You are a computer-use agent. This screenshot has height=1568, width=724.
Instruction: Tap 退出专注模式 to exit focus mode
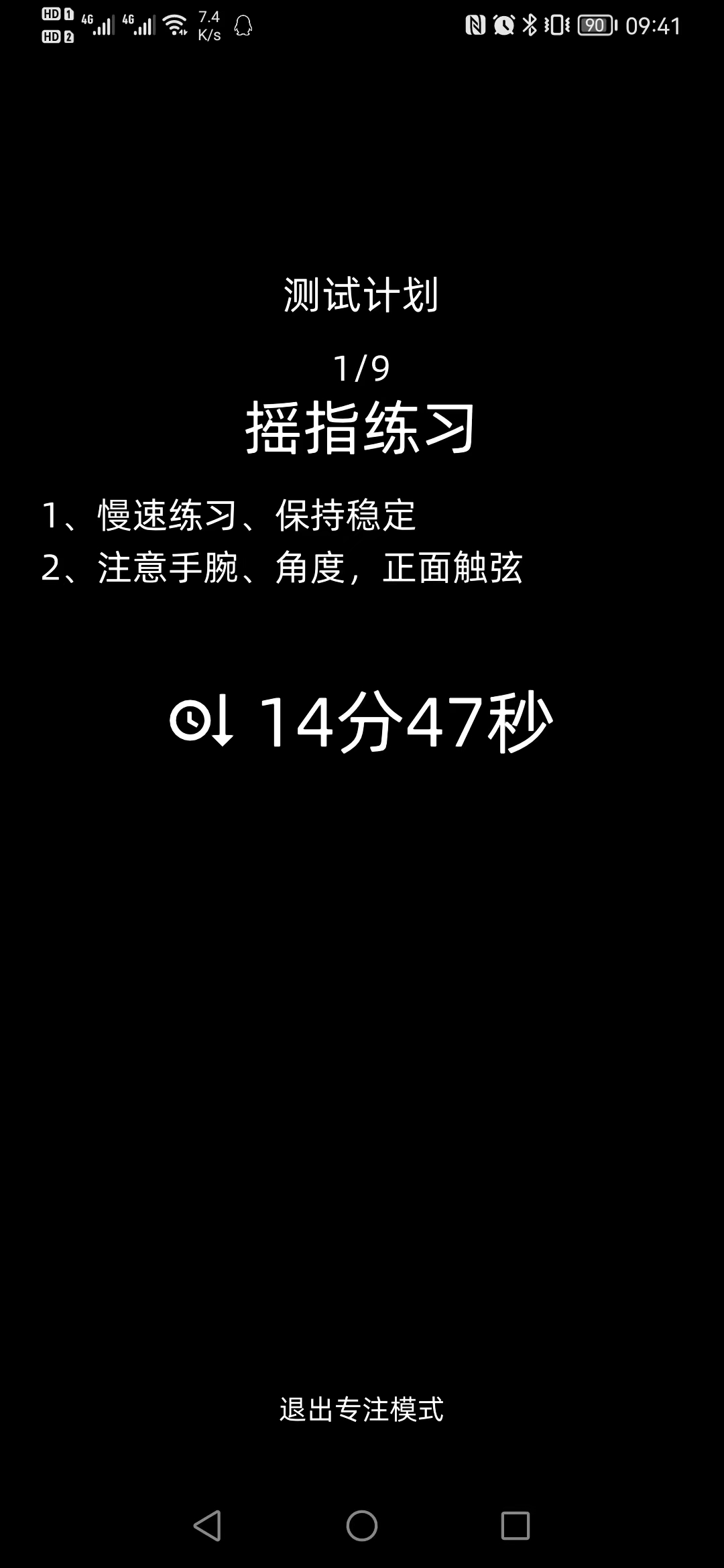361,1409
